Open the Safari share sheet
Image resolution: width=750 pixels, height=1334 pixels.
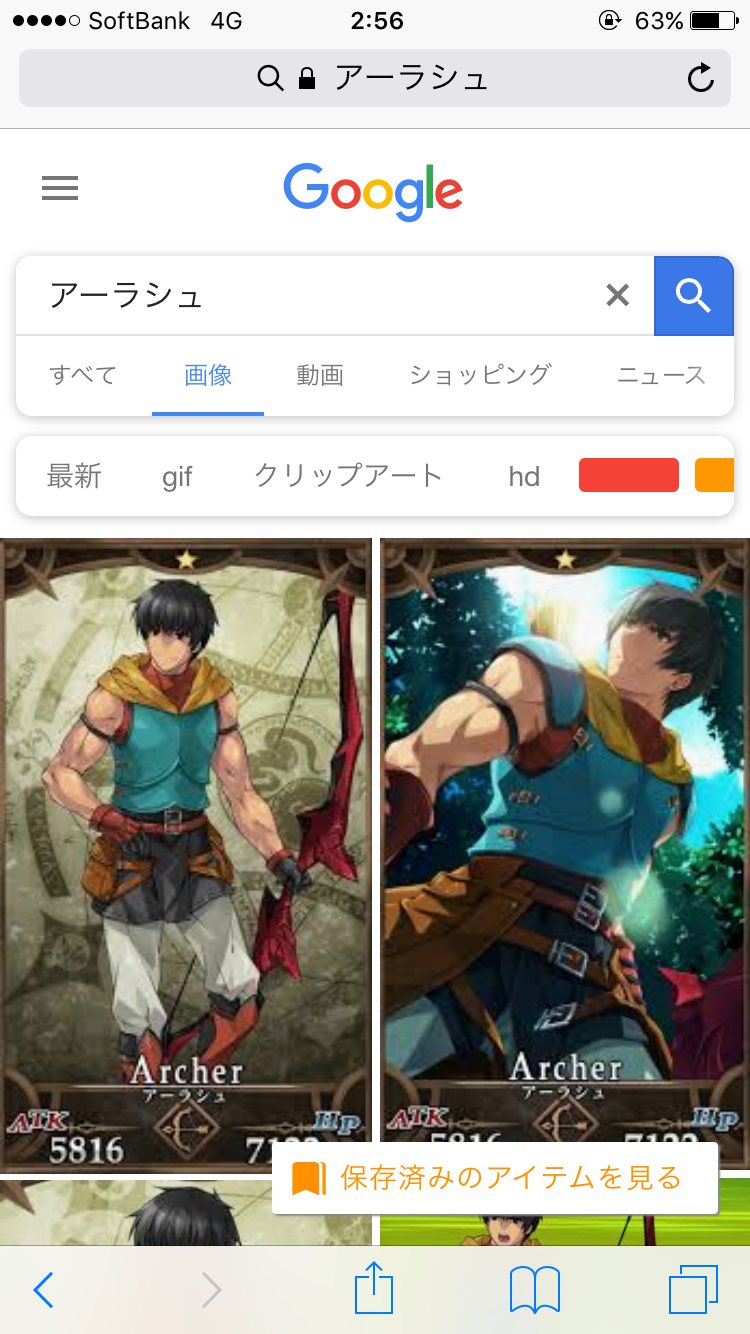(x=374, y=1288)
